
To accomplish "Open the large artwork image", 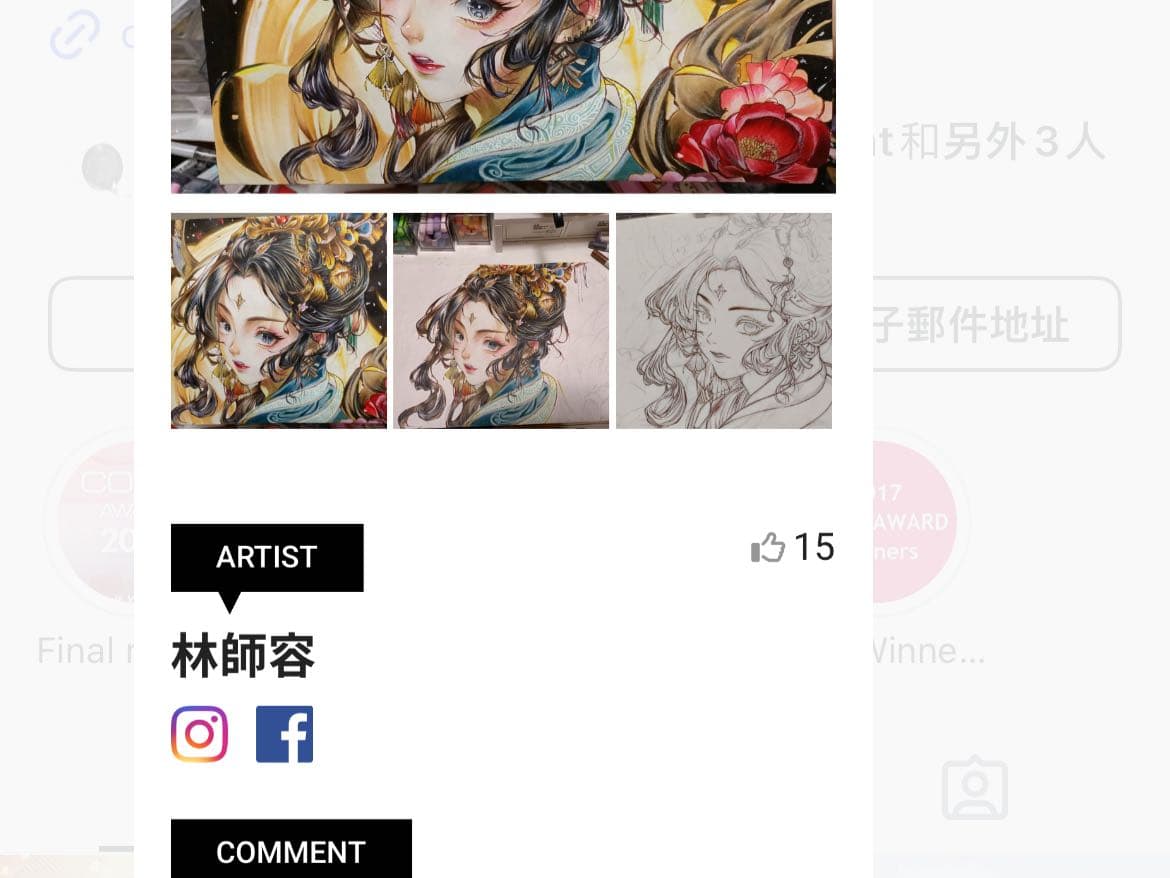I will [x=503, y=95].
